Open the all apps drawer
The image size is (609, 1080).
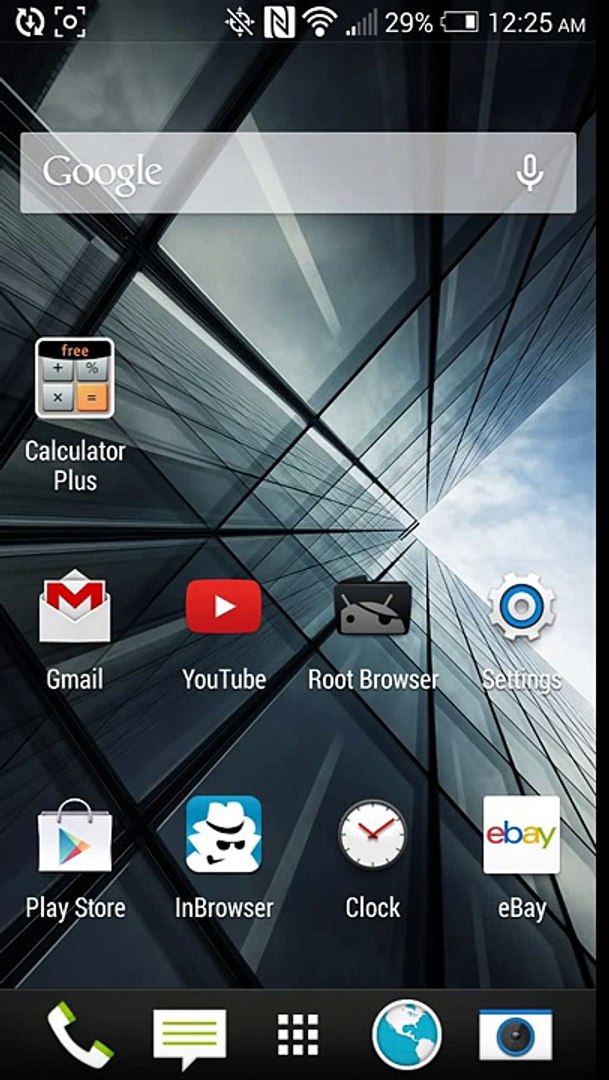298,1035
